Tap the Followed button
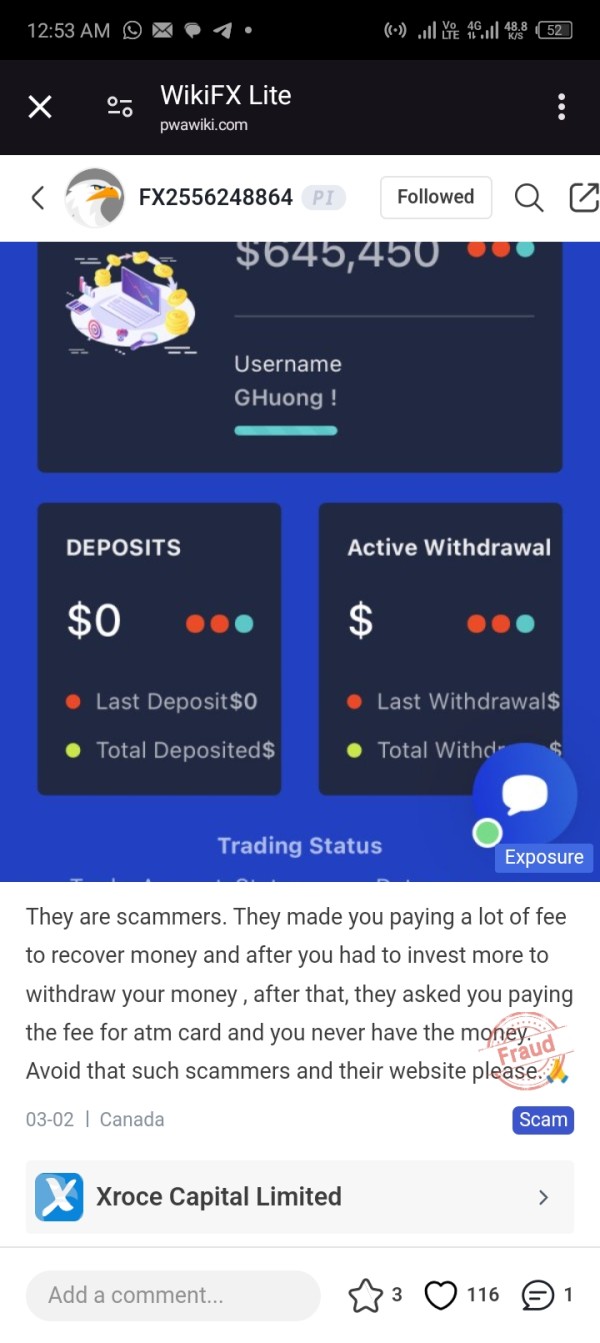This screenshot has height=1343, width=600. pos(436,197)
